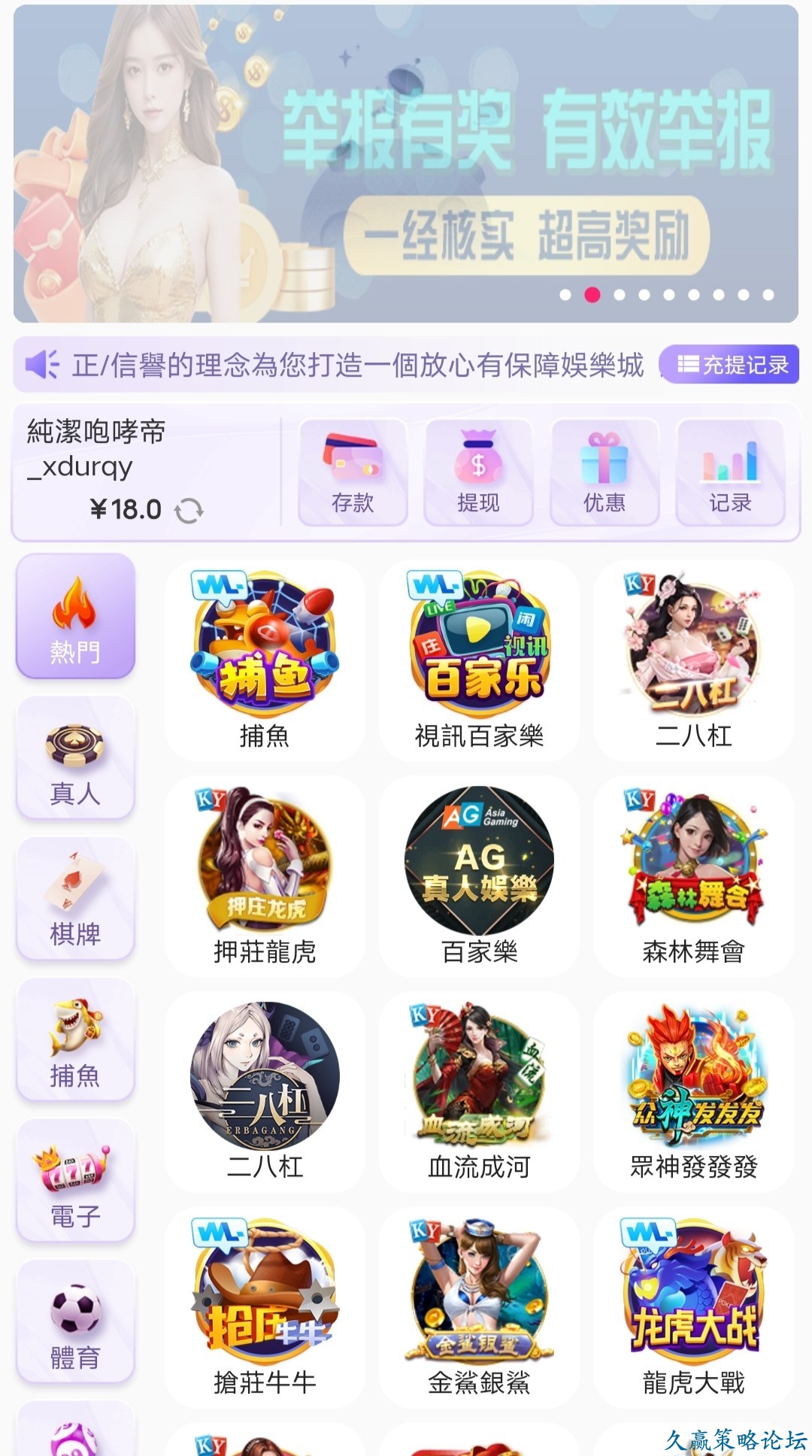
Task: Open the 視訊百家樂 game tile
Action: [x=479, y=661]
